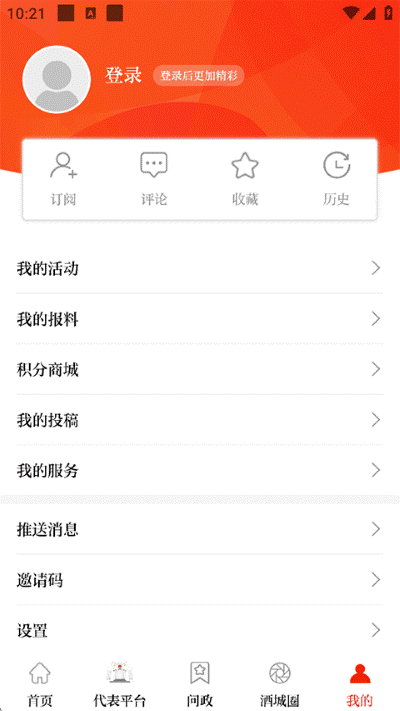Open 收藏 favorites
This screenshot has height=711, width=400.
click(x=245, y=180)
